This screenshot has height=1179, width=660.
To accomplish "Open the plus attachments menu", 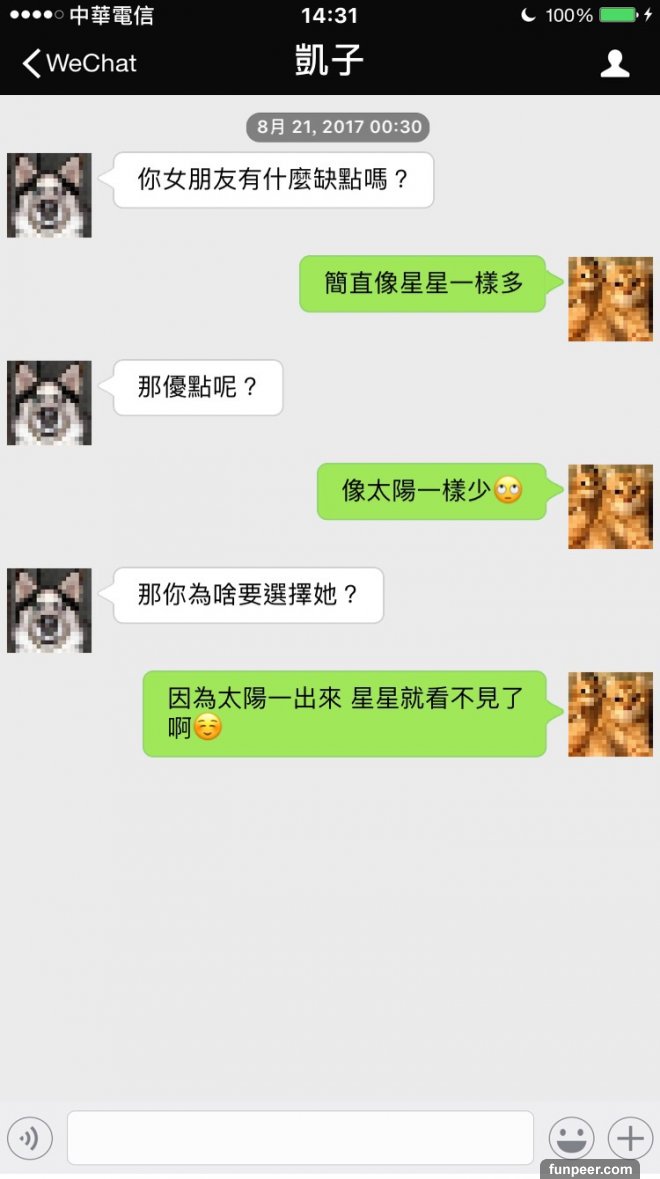I will coord(630,1138).
